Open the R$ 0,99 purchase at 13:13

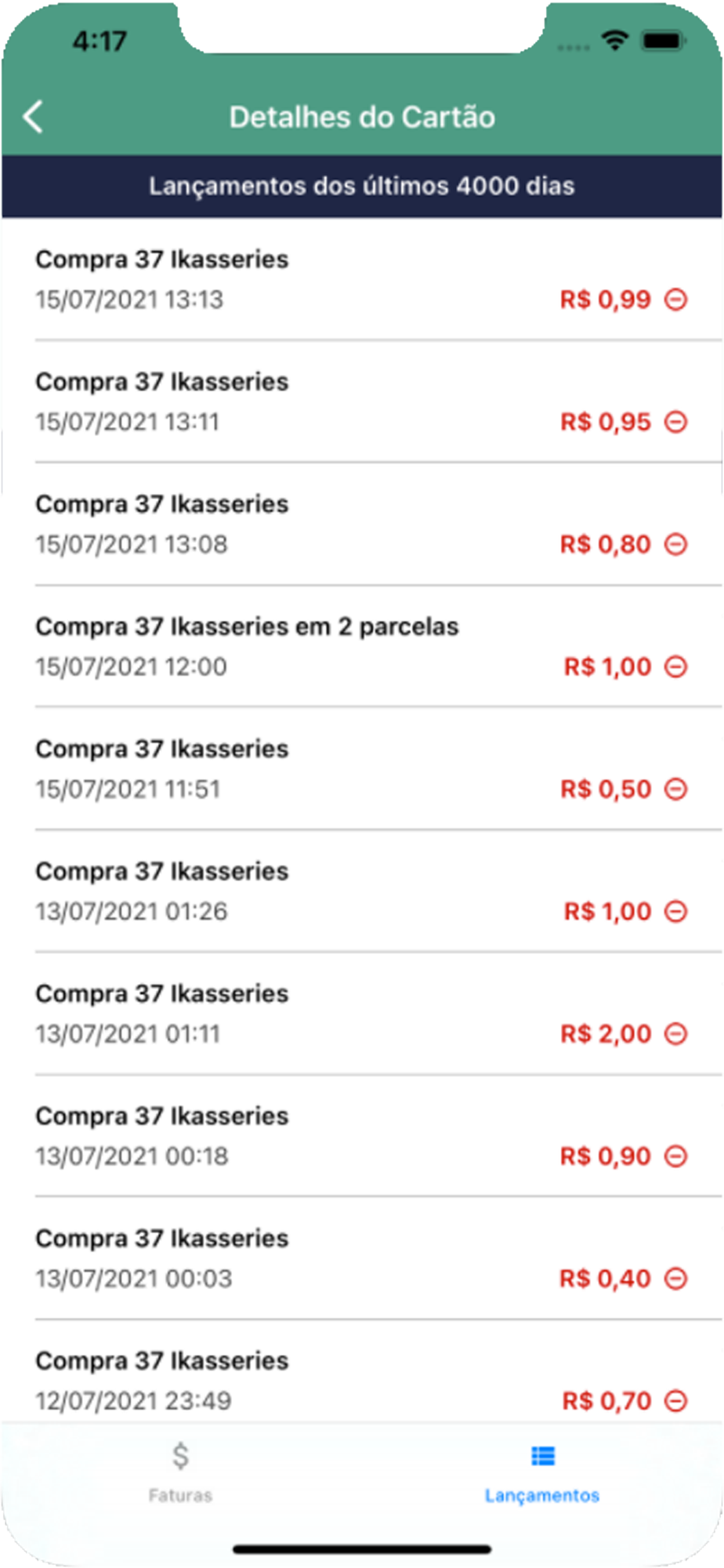tap(362, 280)
